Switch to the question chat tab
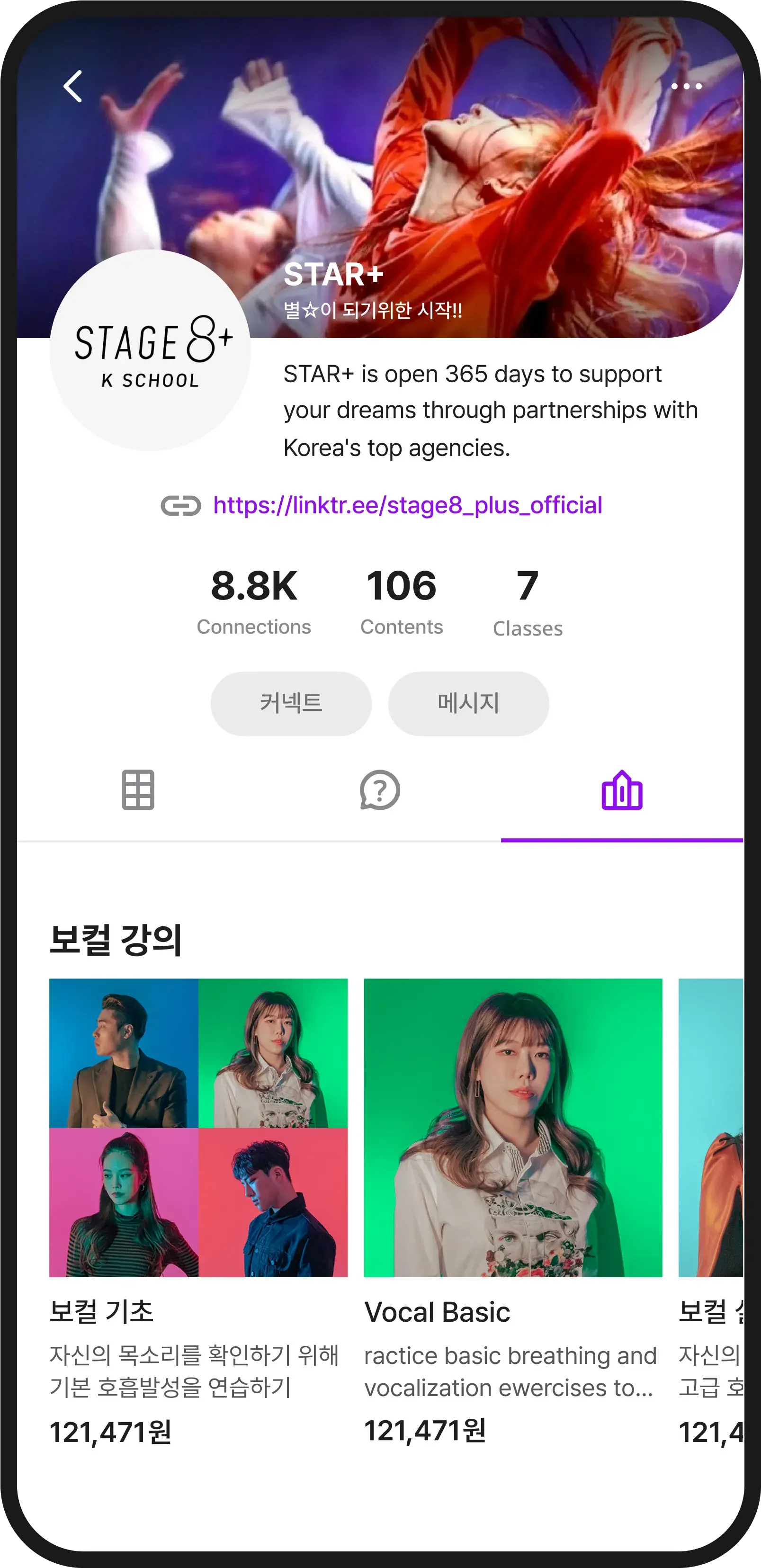This screenshot has width=761, height=1568. coord(380,790)
